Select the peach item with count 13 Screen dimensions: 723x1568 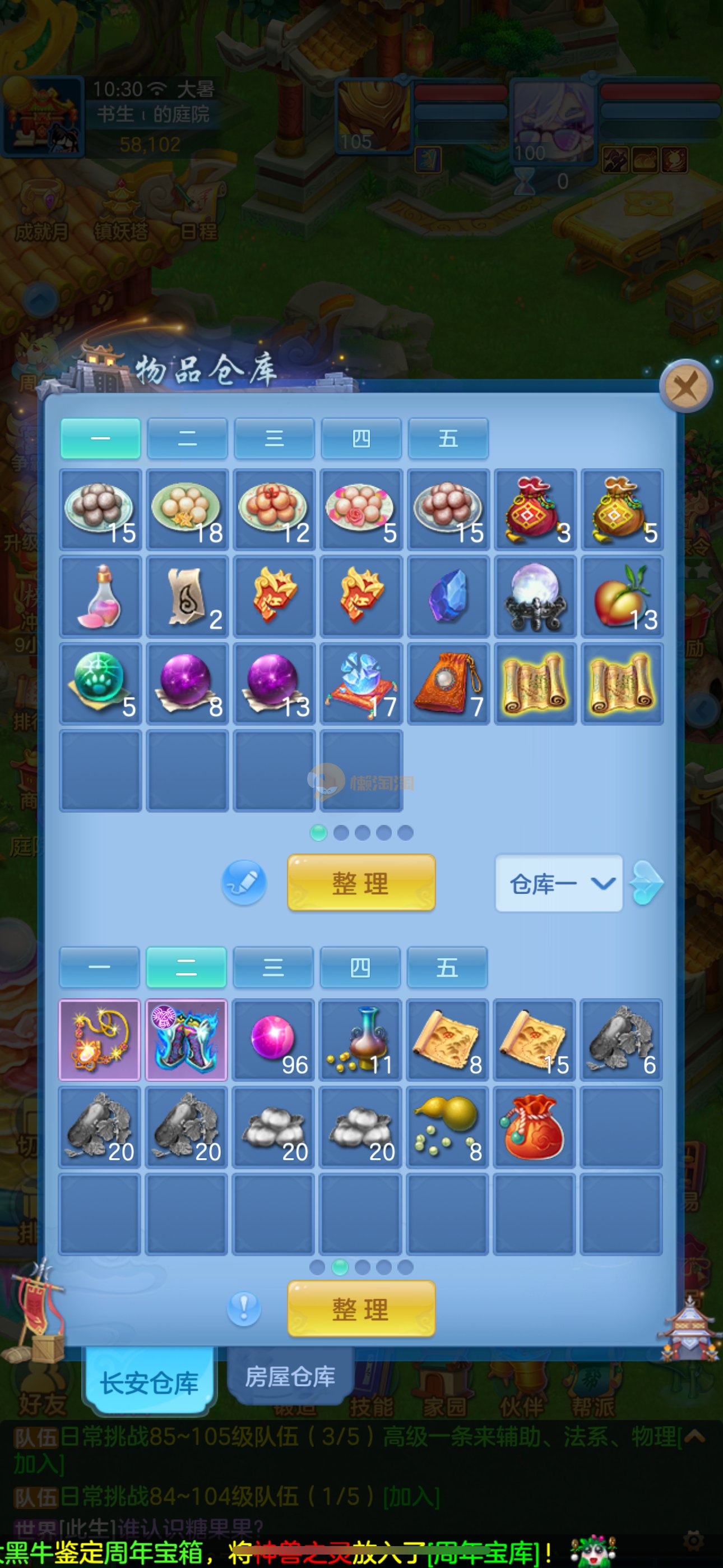pyautogui.click(x=622, y=597)
